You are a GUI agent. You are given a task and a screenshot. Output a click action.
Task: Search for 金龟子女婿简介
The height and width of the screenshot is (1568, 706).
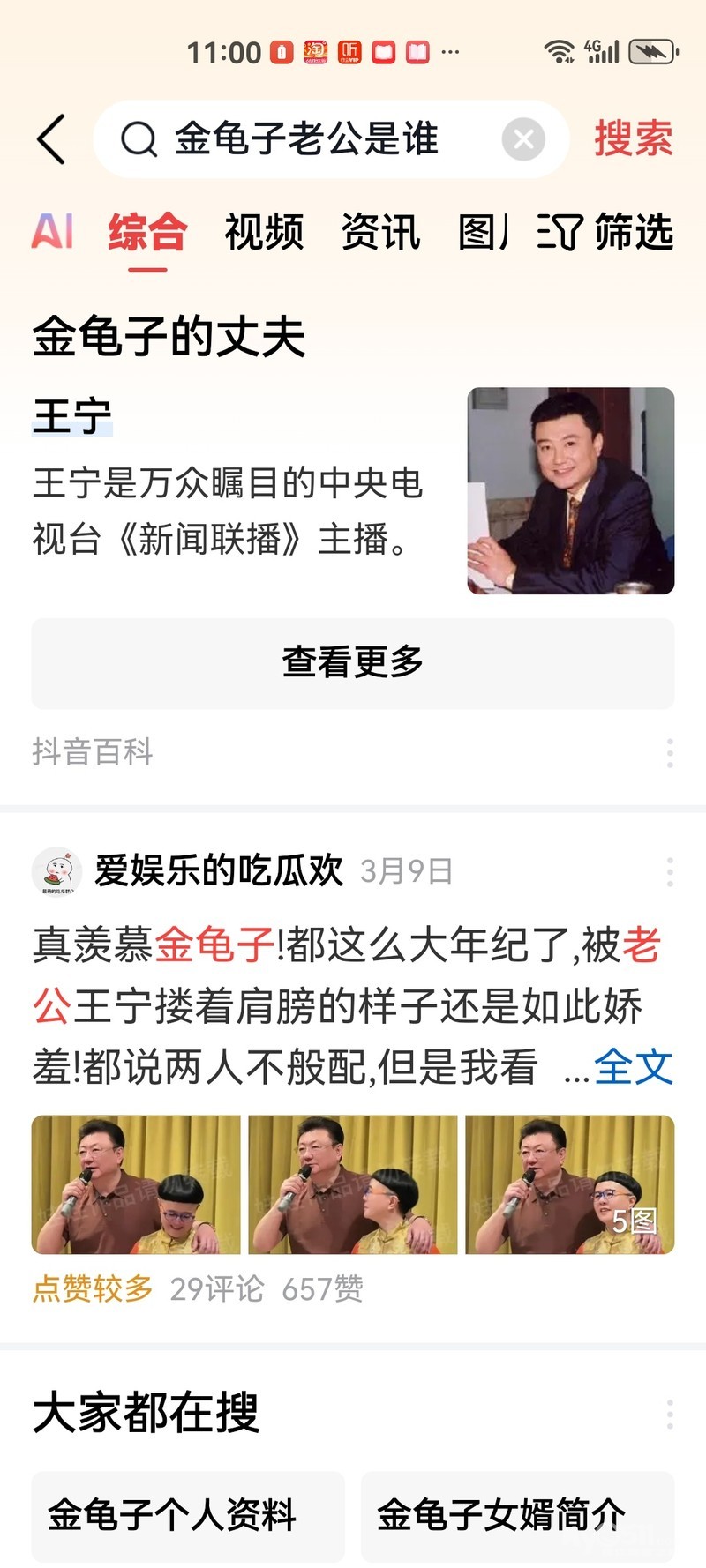(517, 1515)
